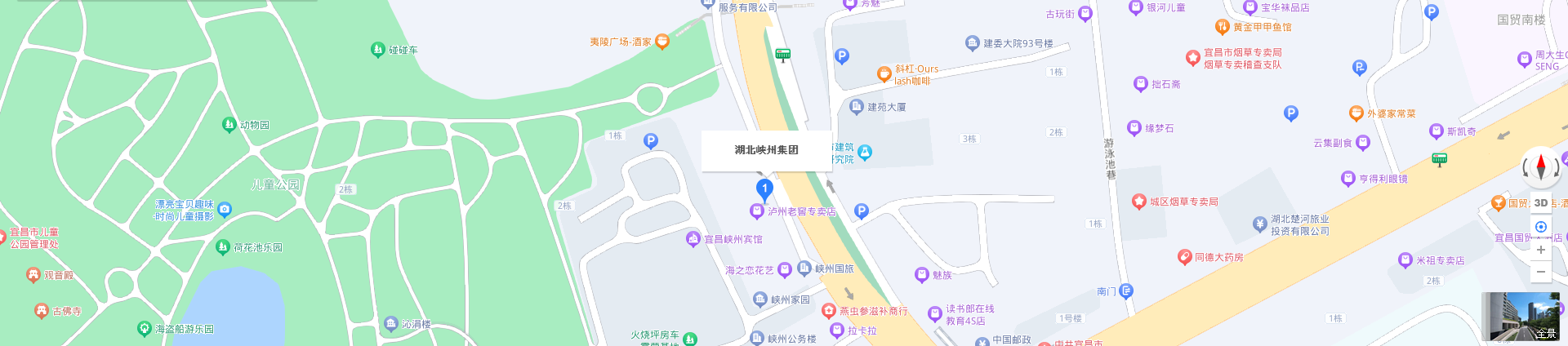Select 同德大药房 on the map
Image resolution: width=1568 pixels, height=346 pixels.
(1185, 257)
